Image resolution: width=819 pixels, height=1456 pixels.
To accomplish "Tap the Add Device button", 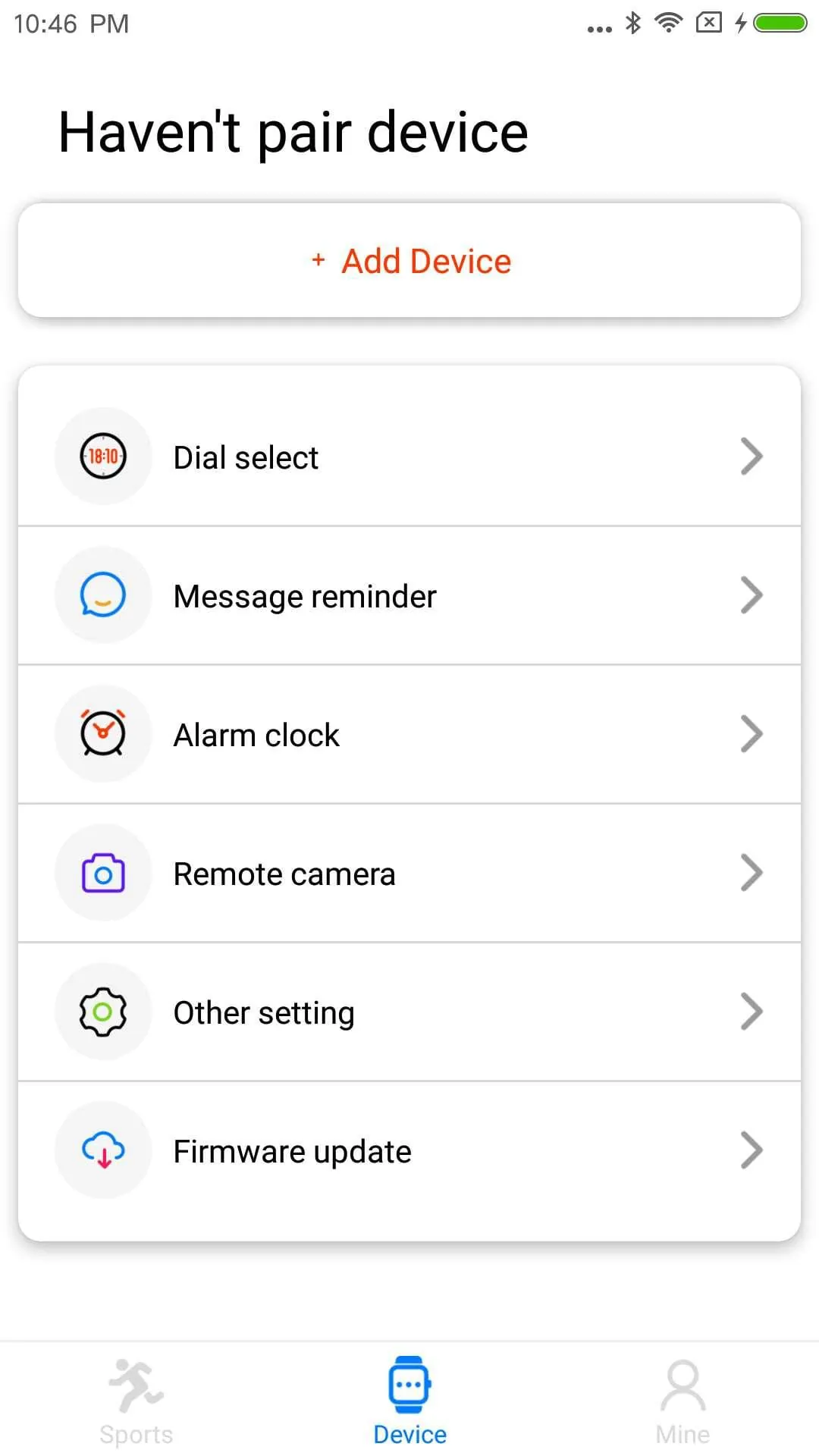I will (409, 261).
